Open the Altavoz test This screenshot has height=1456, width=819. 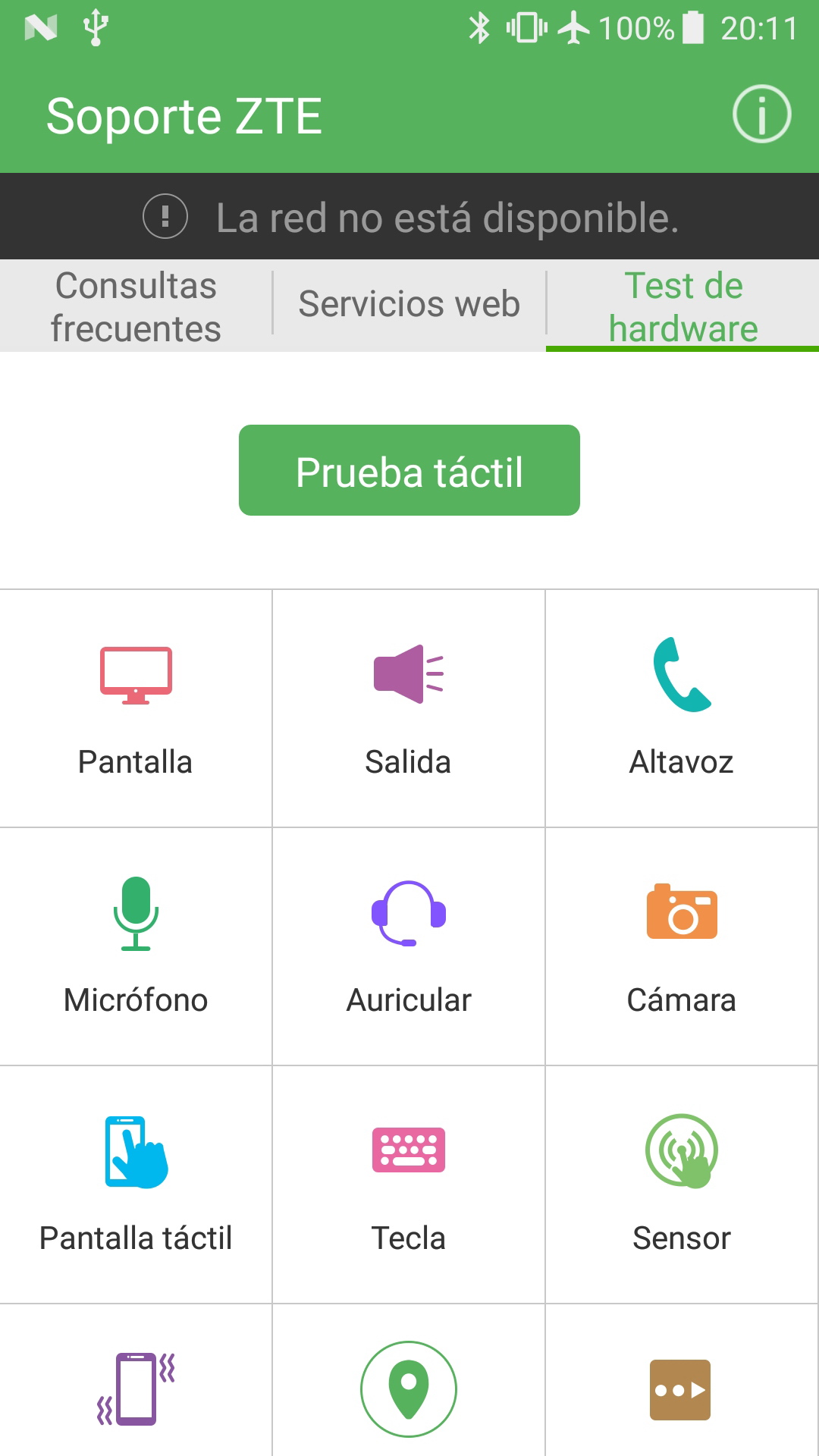pos(682,708)
